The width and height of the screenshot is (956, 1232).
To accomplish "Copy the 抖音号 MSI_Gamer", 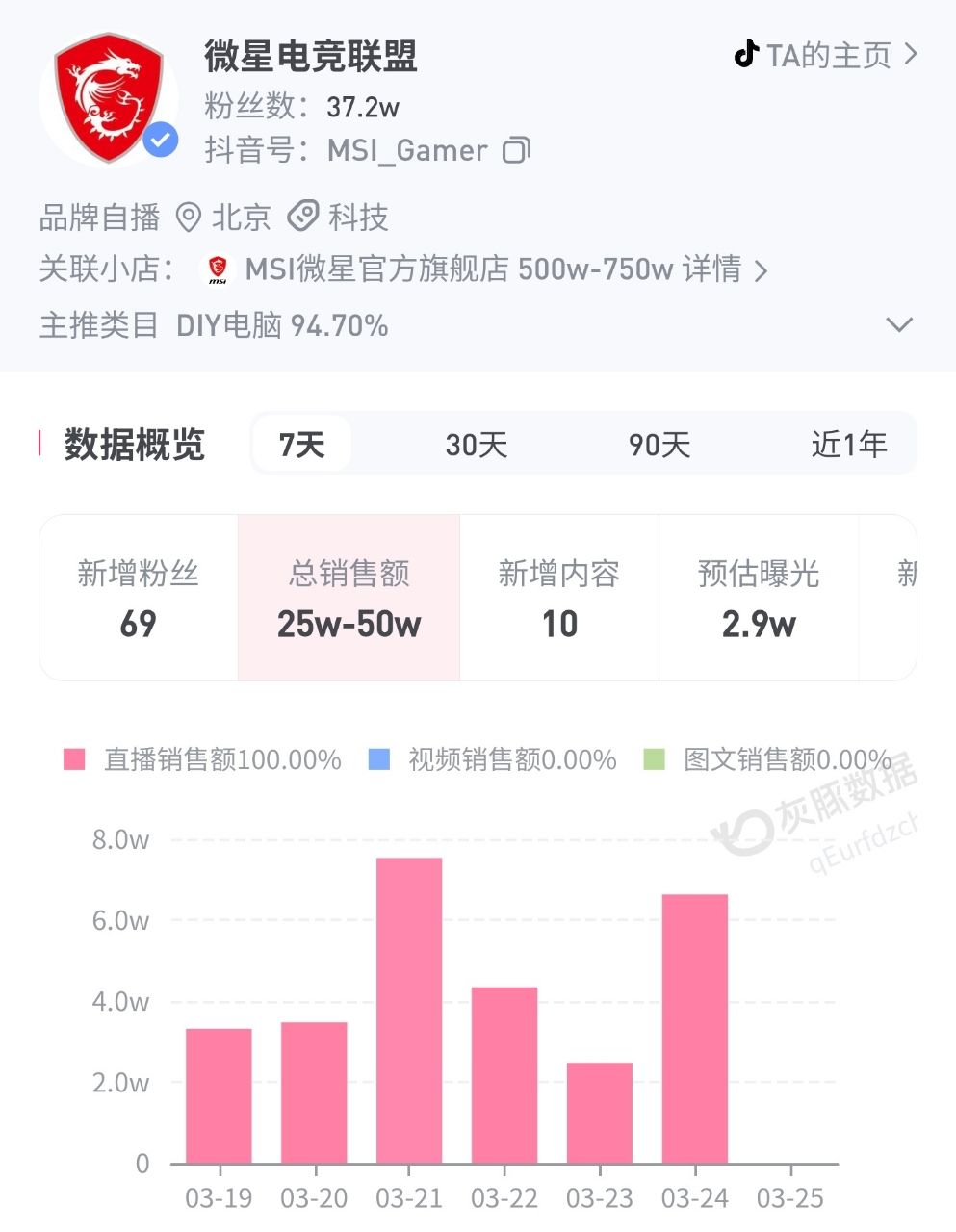I will tap(517, 150).
